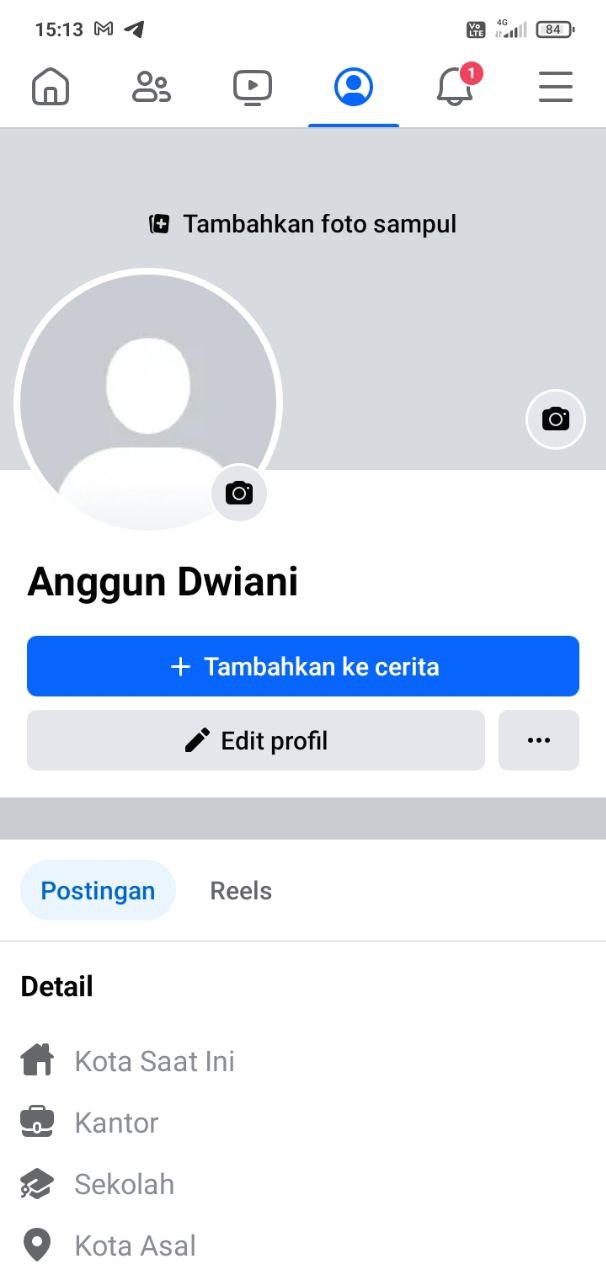Viewport: 606px width, 1280px height.
Task: Add Kota Saat Ini detail
Action: point(154,1061)
